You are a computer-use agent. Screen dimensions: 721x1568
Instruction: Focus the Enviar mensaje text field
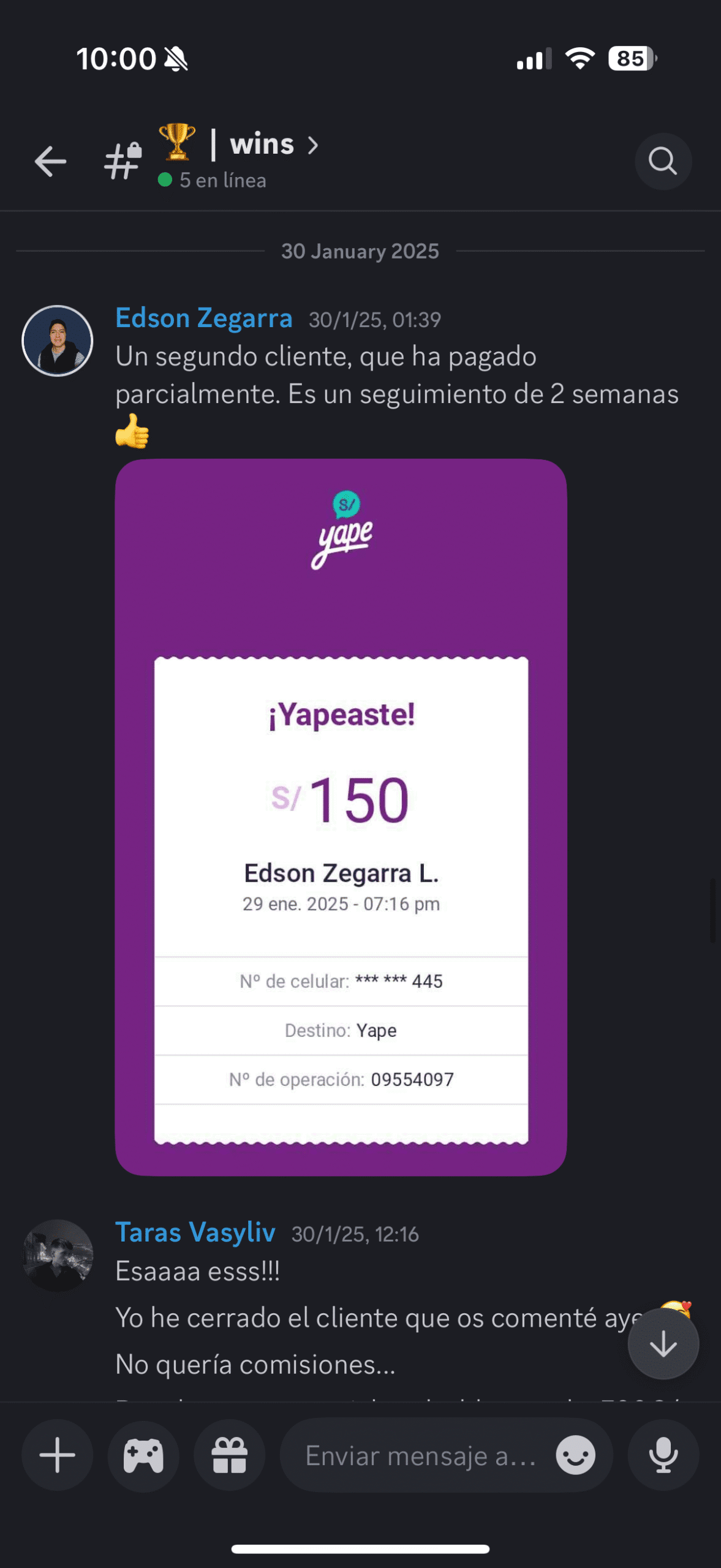[420, 1455]
